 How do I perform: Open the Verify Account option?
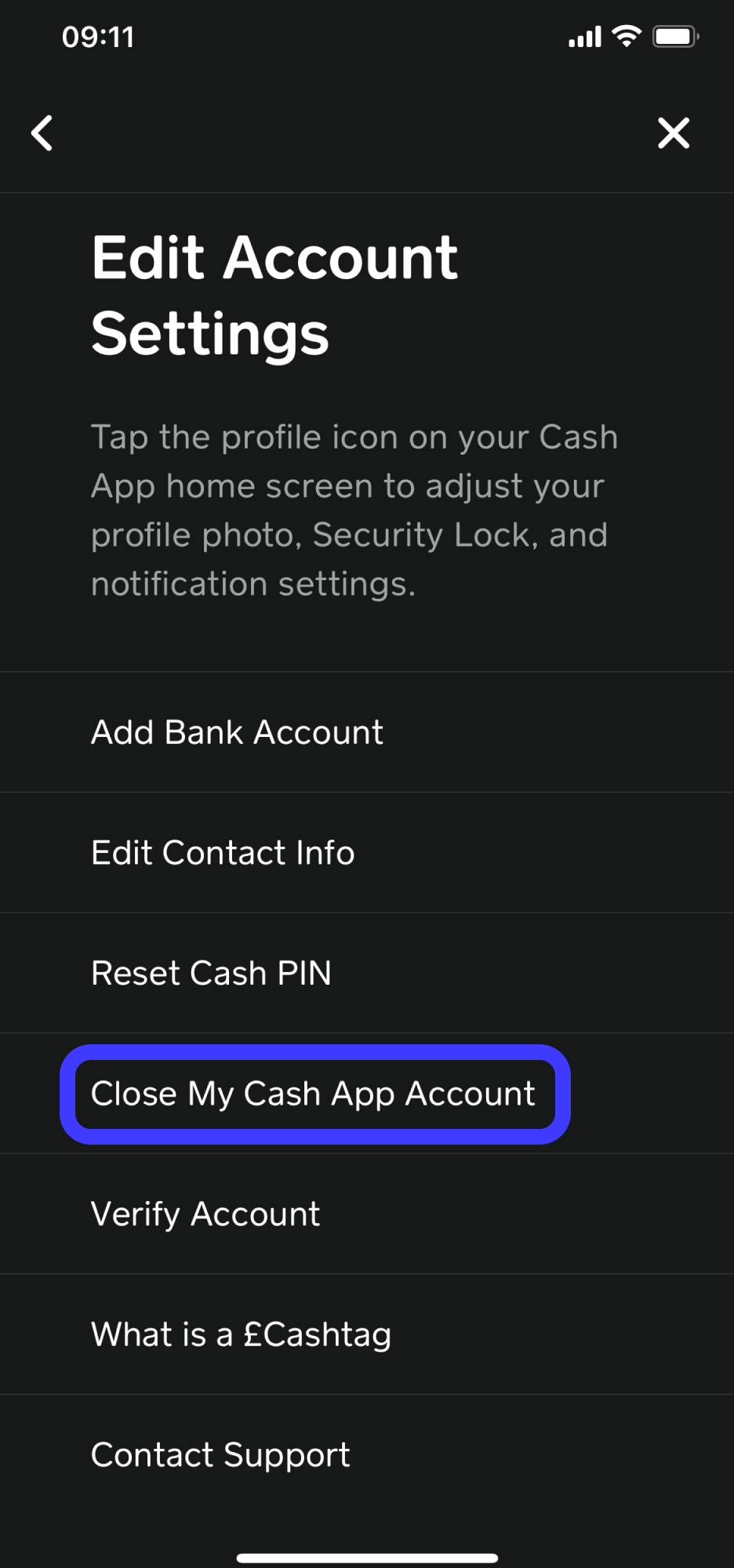coord(205,1214)
